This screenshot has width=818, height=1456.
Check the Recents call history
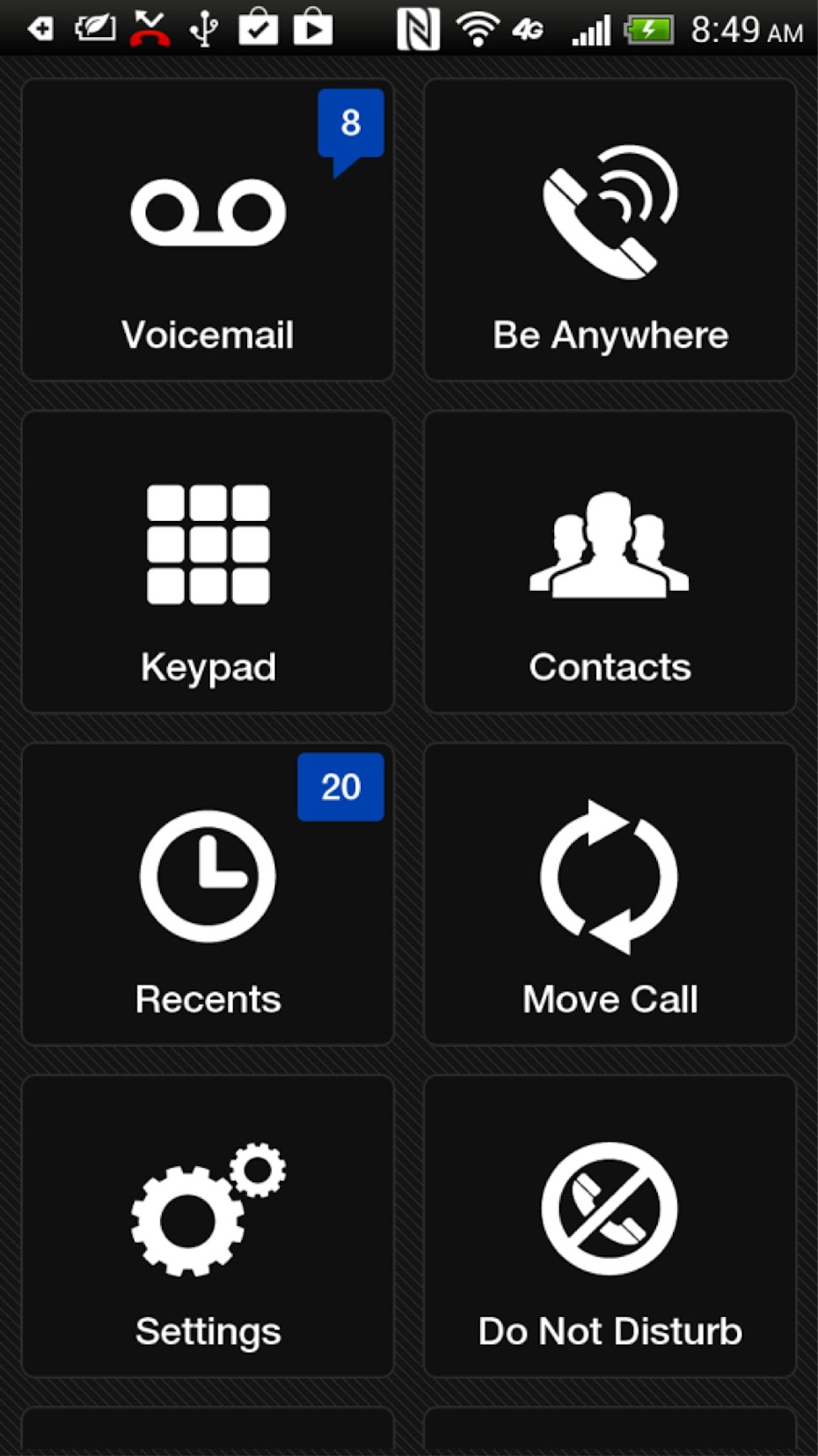click(207, 895)
